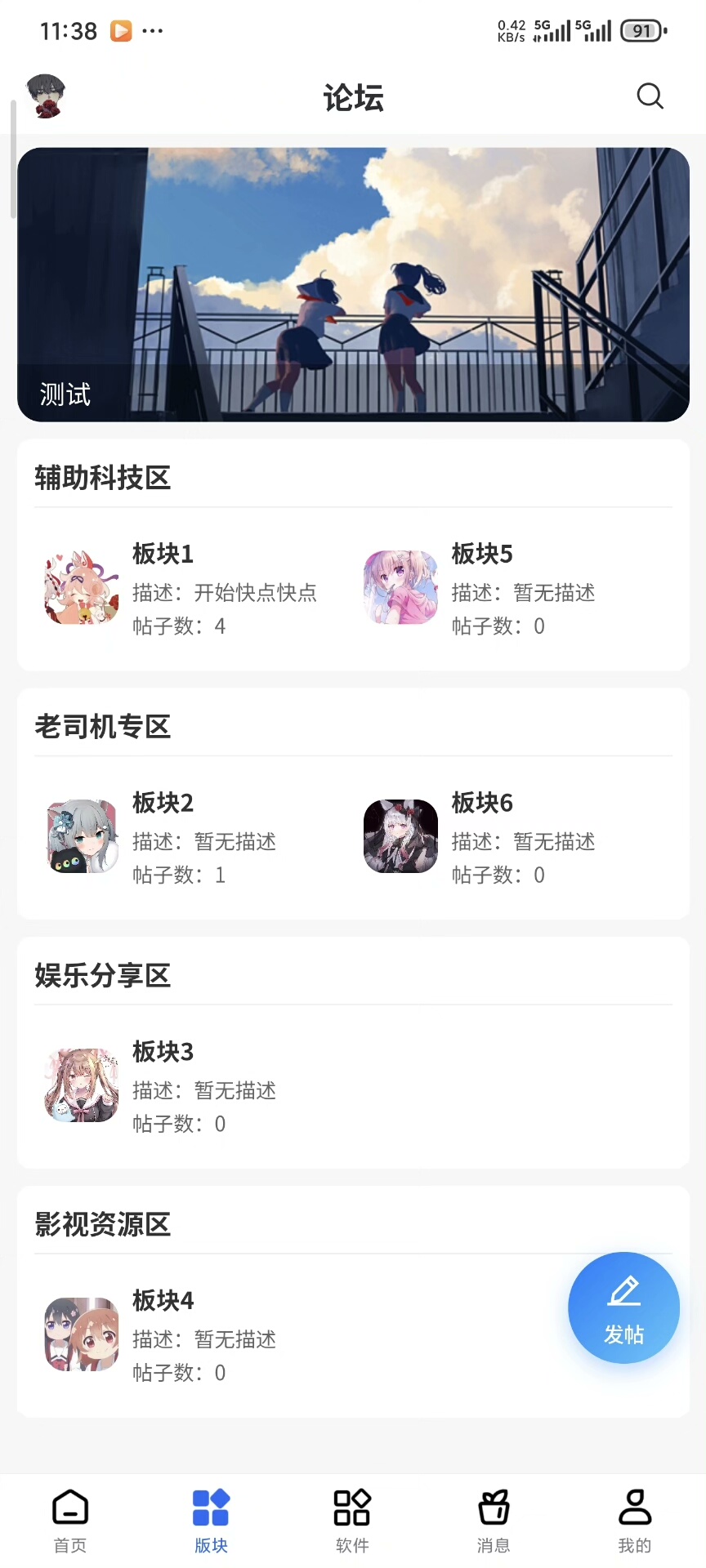
Task: Open the profile avatar at top left
Action: pyautogui.click(x=46, y=96)
